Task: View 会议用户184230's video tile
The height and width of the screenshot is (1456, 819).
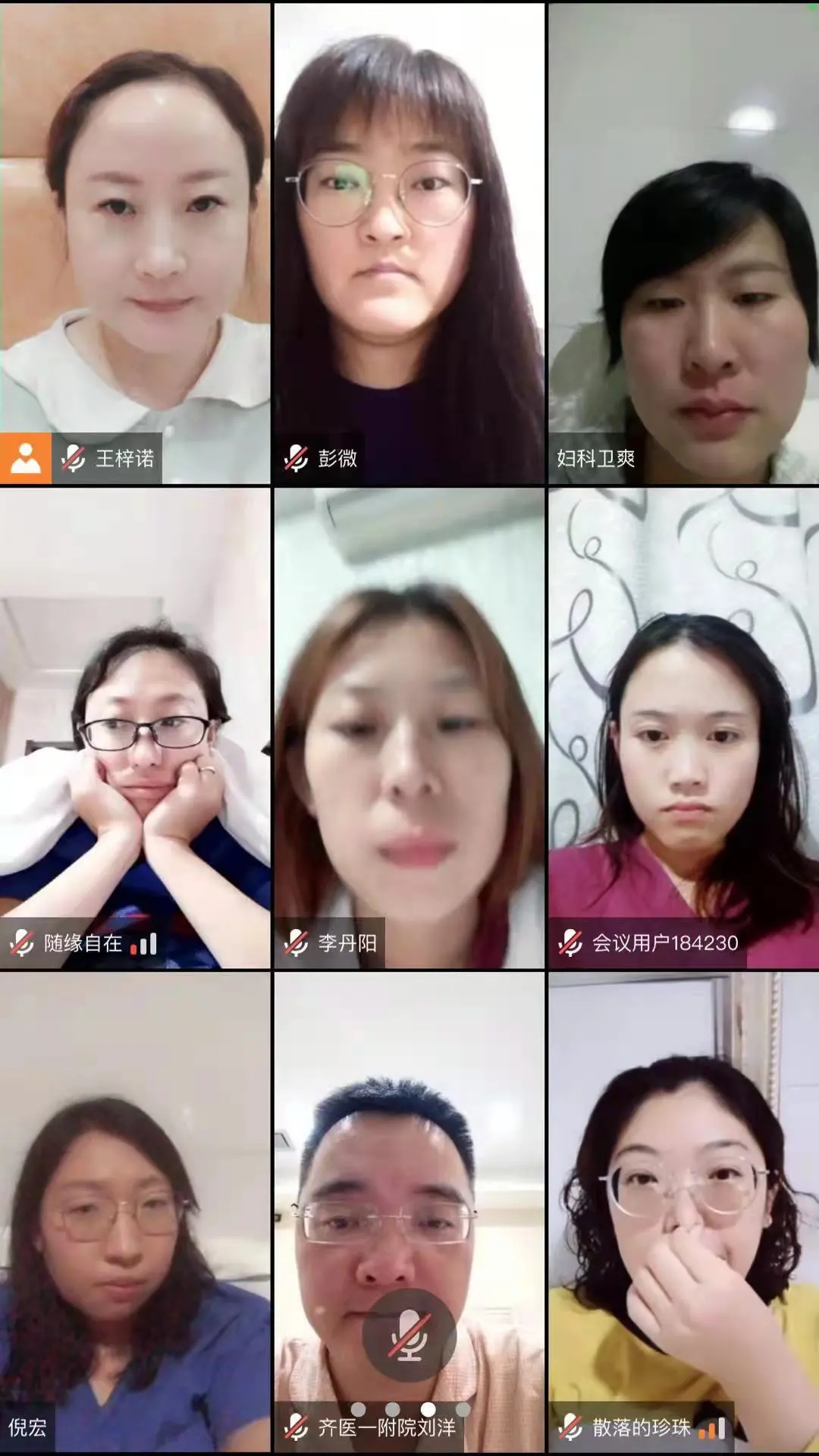Action: pos(684,728)
